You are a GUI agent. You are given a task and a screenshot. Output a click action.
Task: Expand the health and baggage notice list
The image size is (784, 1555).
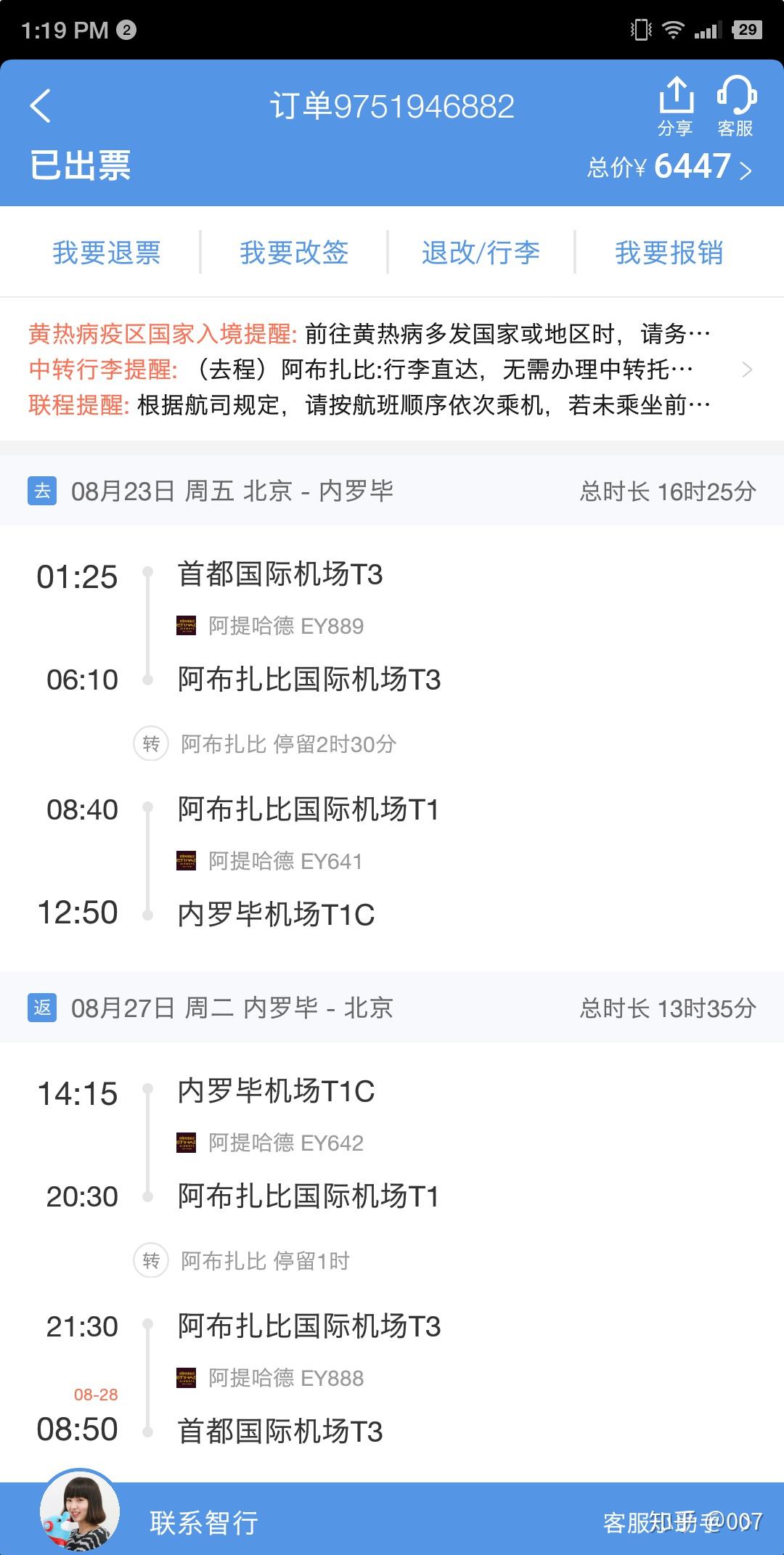749,370
